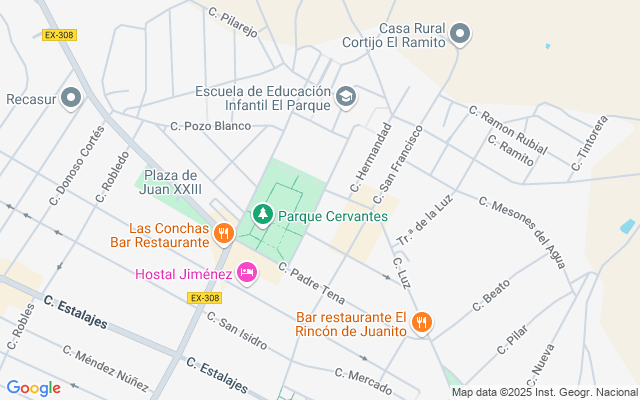Open the Parque Cervantes park marker
The image size is (640, 400).
262,215
